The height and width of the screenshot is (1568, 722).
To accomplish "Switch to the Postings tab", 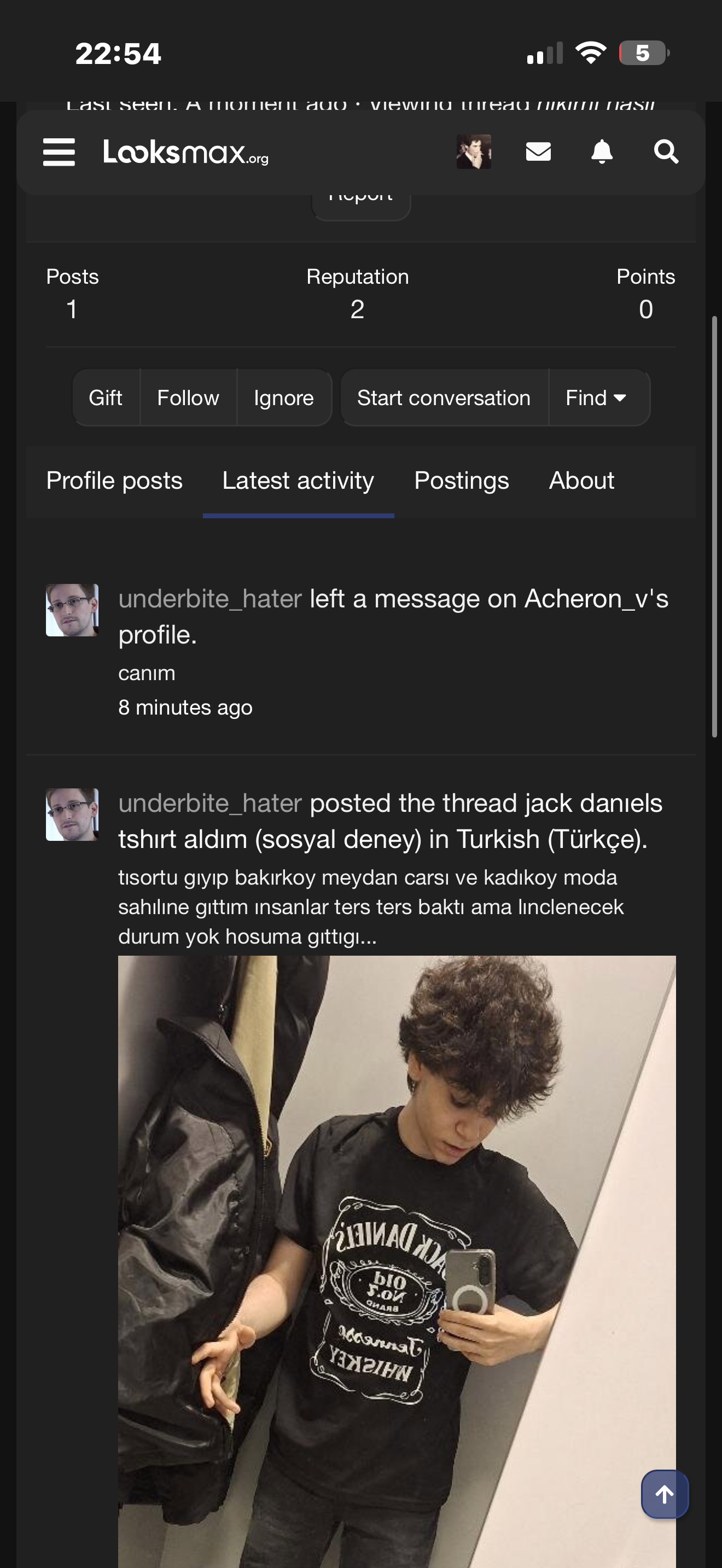I will [x=462, y=481].
